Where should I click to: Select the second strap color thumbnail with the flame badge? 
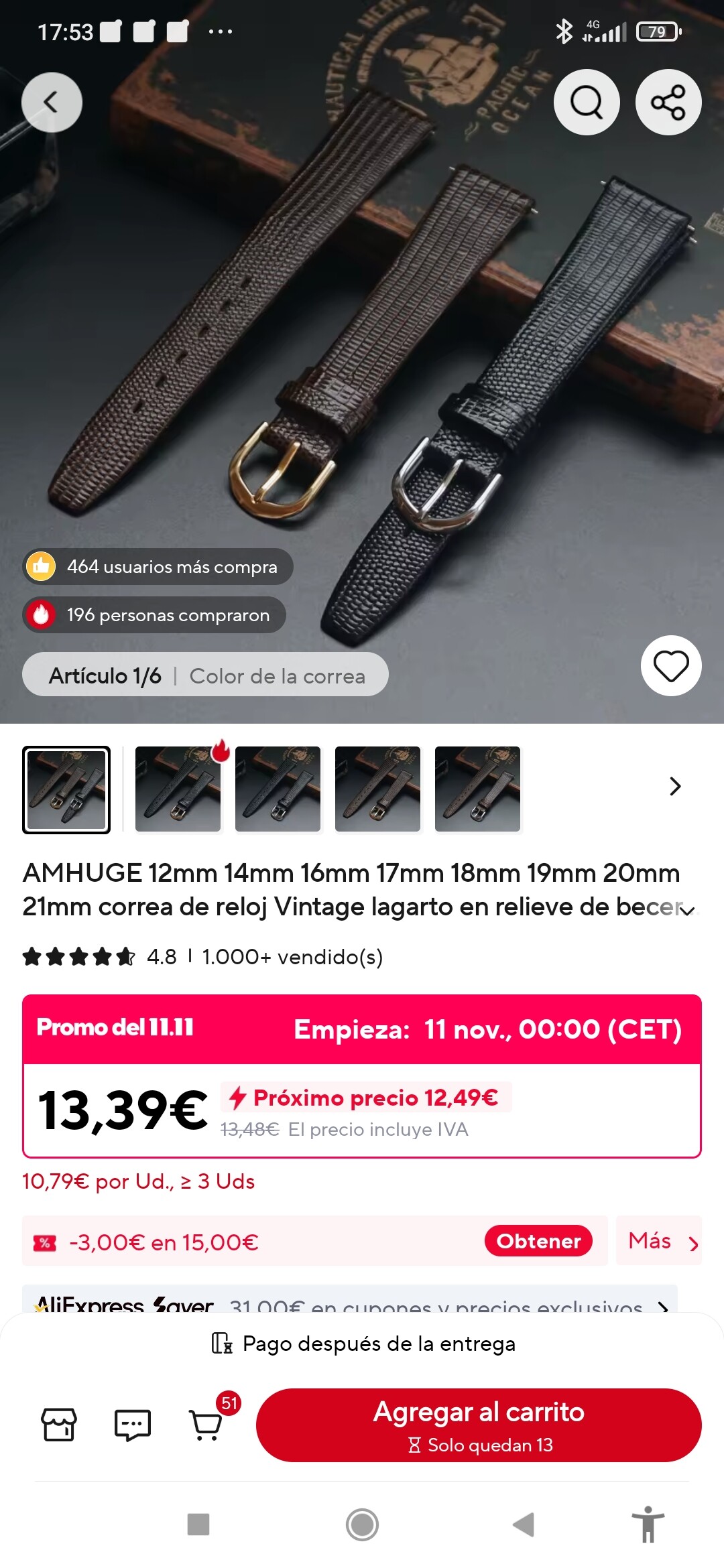tap(178, 789)
